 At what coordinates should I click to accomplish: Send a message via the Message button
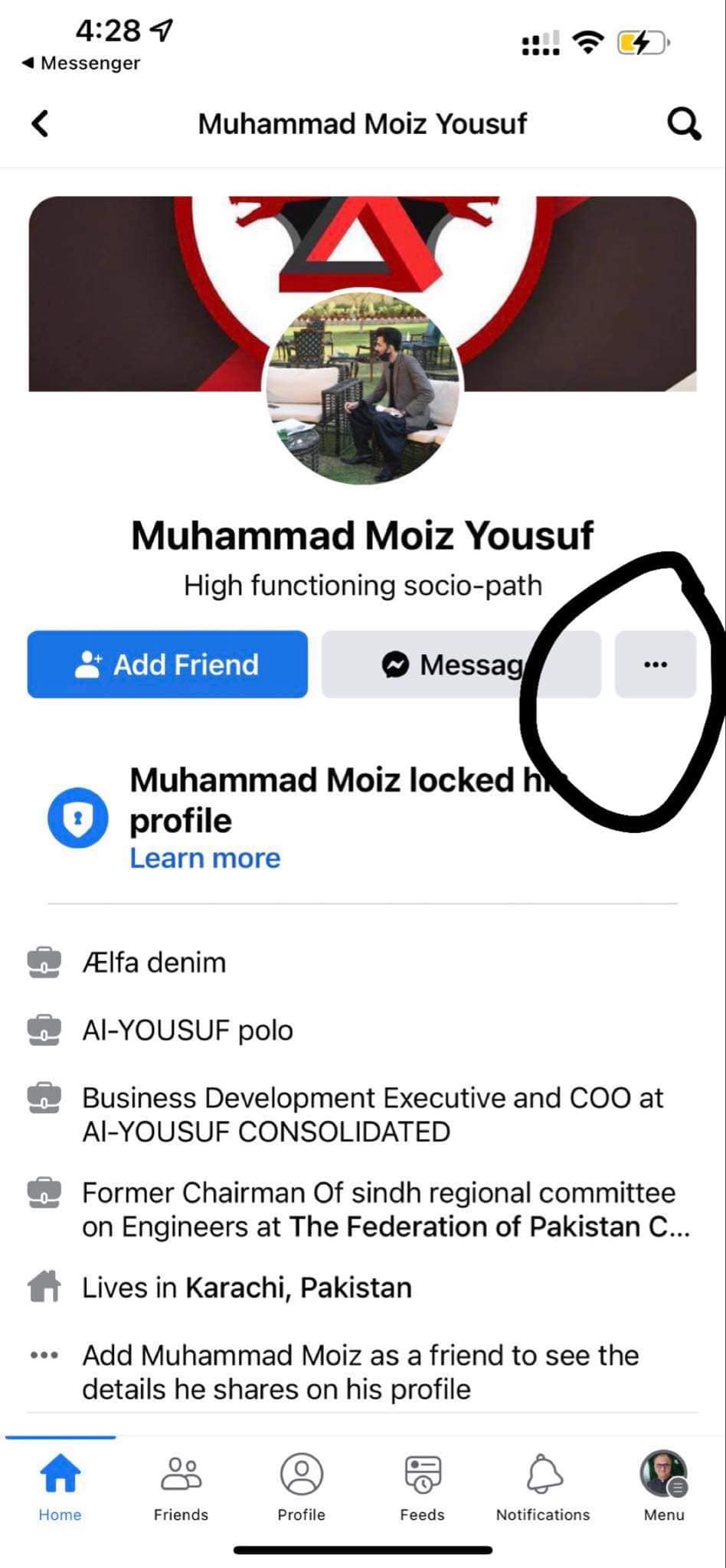tap(461, 665)
